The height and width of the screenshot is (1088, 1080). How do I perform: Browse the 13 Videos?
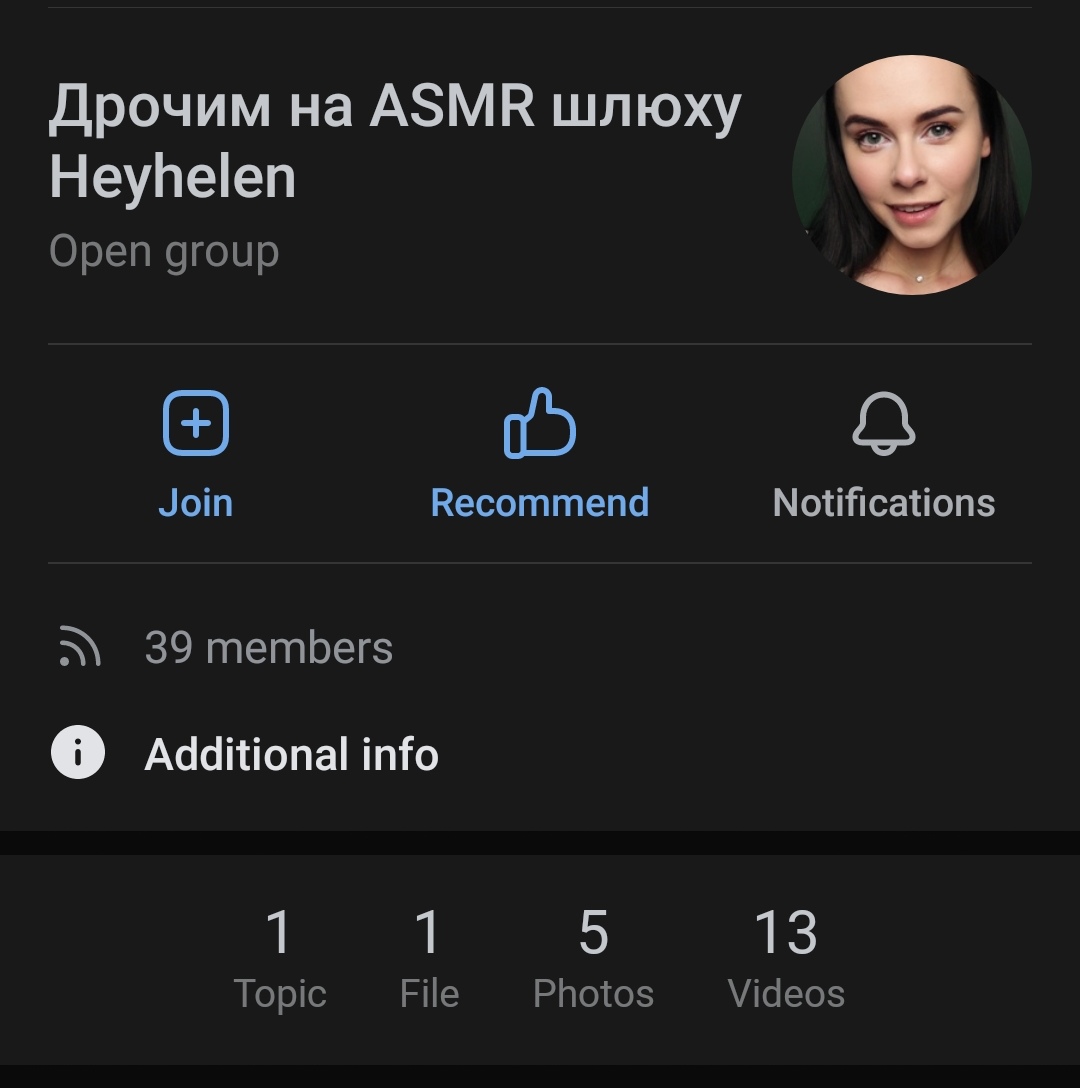[x=786, y=958]
